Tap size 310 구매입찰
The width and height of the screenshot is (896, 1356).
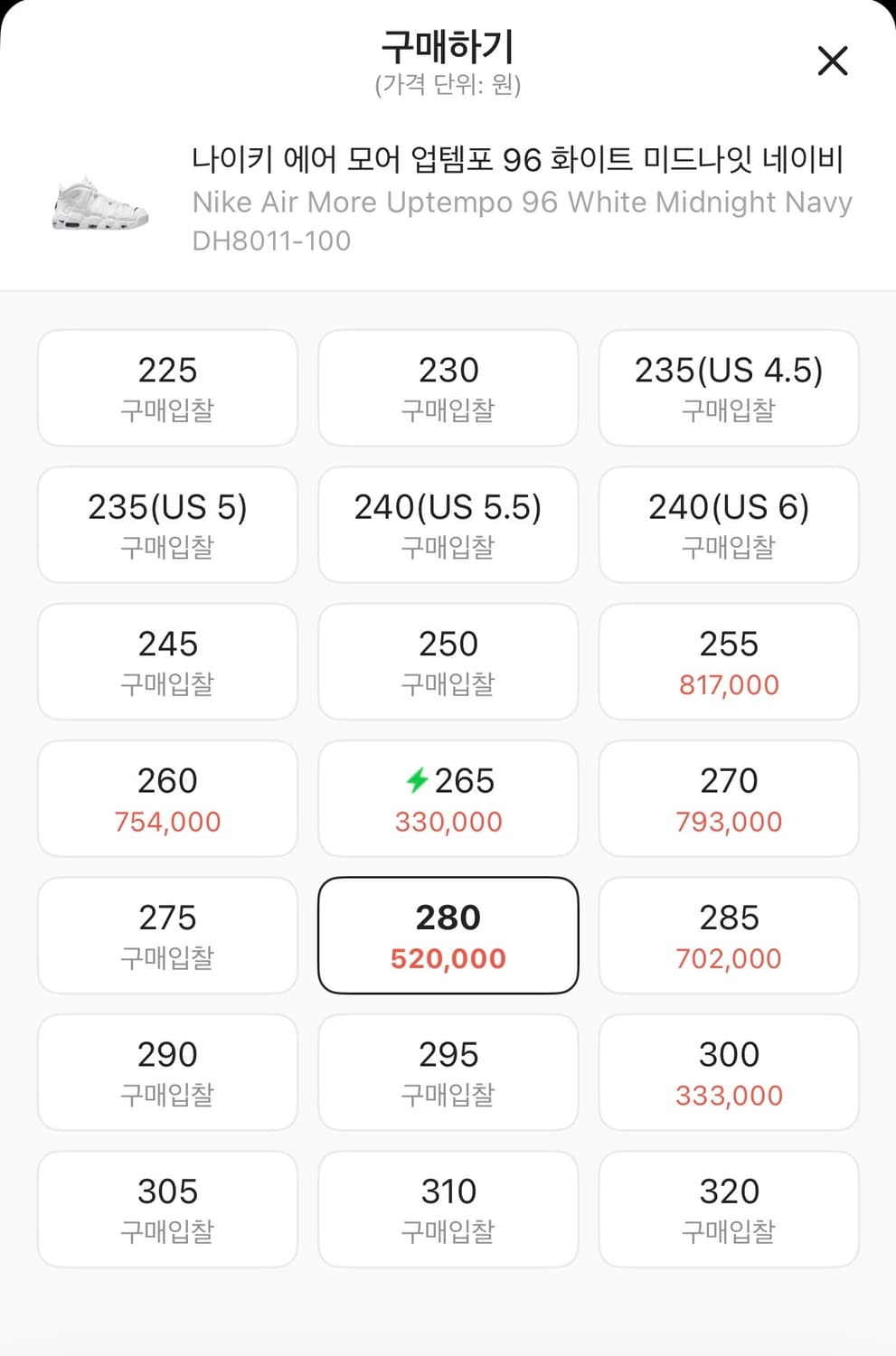(448, 1209)
